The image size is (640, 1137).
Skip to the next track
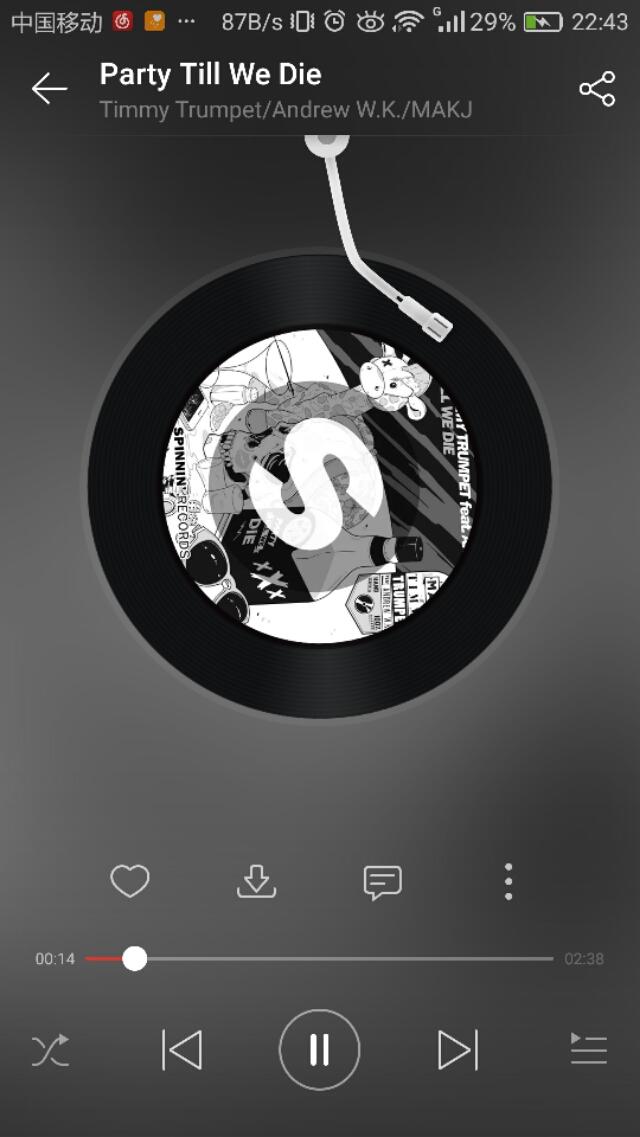457,1050
